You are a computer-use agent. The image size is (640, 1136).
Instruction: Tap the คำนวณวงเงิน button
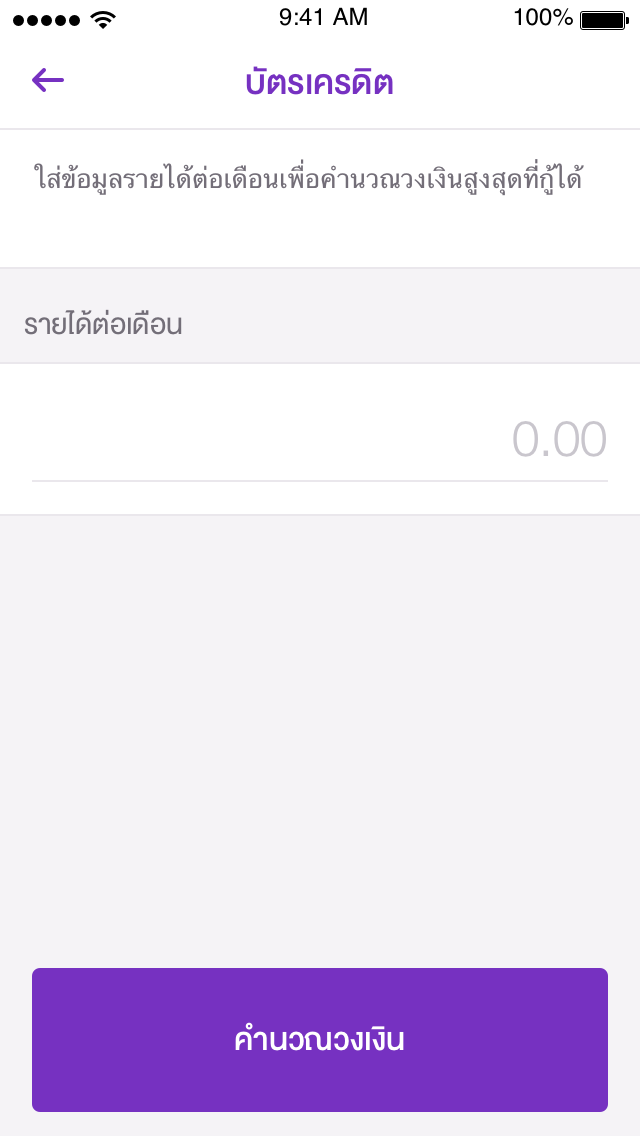click(x=320, y=1040)
